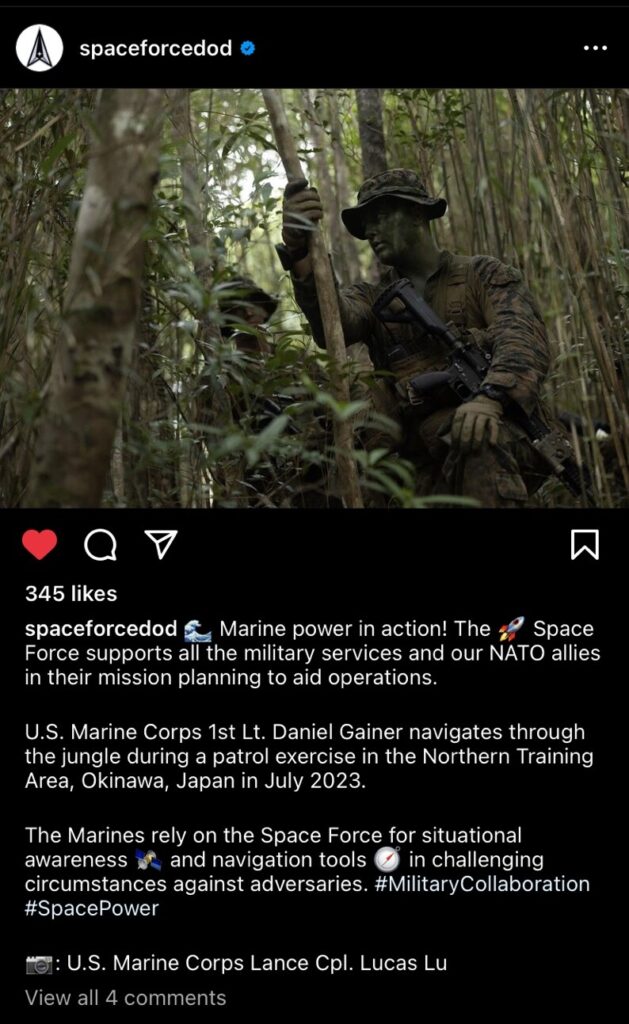Open spaceforcedod username in post header
Viewport: 629px width, 1024px height.
pos(155,48)
